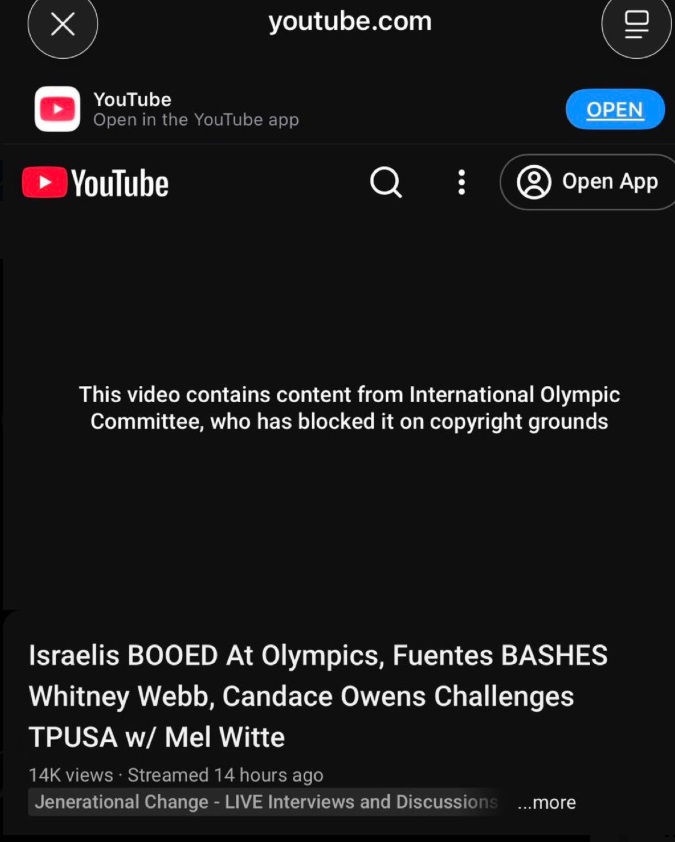Open the browser menu icon beside the URL

click(636, 25)
